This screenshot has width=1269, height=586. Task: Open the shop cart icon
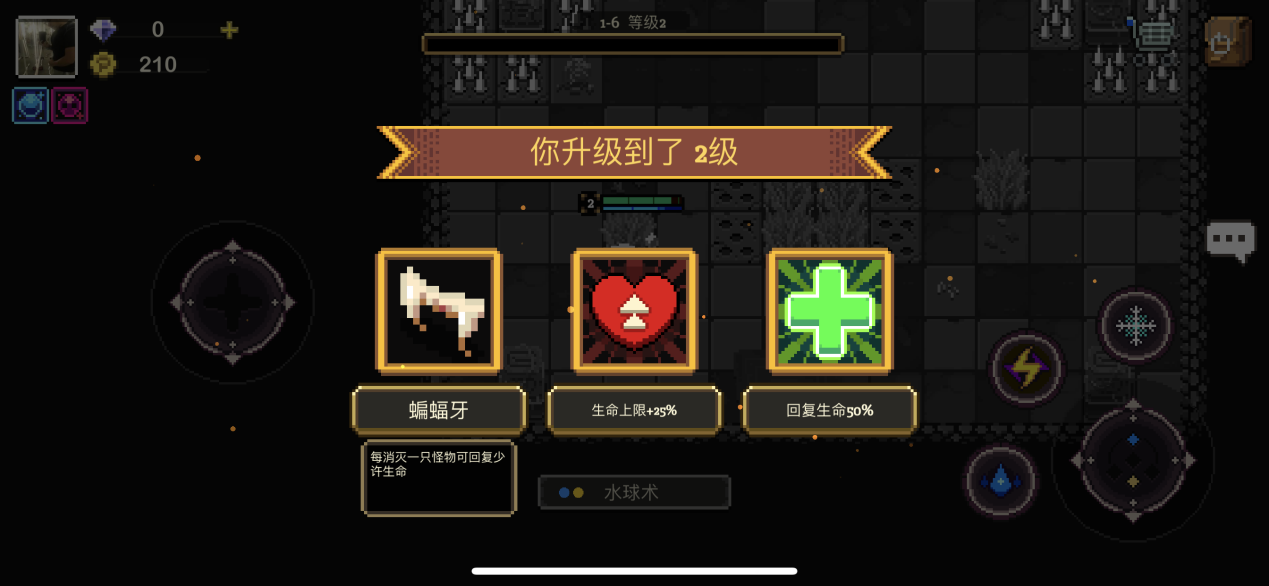[x=1152, y=36]
